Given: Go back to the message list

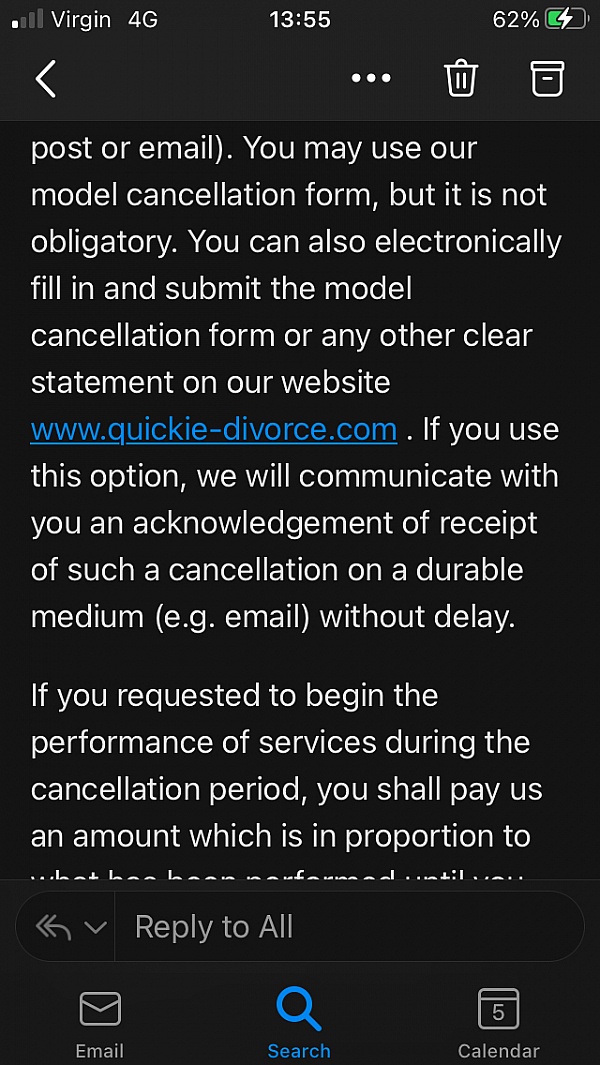Looking at the screenshot, I should click(x=46, y=78).
